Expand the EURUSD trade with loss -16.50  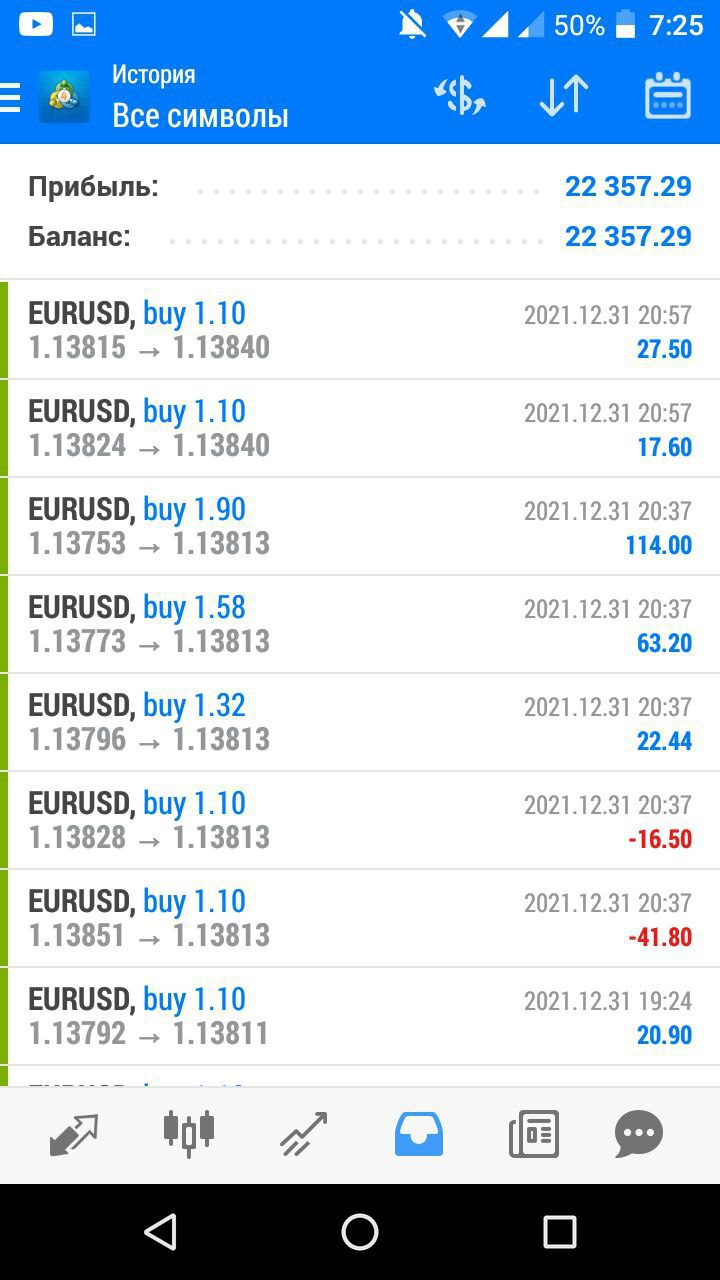360,820
